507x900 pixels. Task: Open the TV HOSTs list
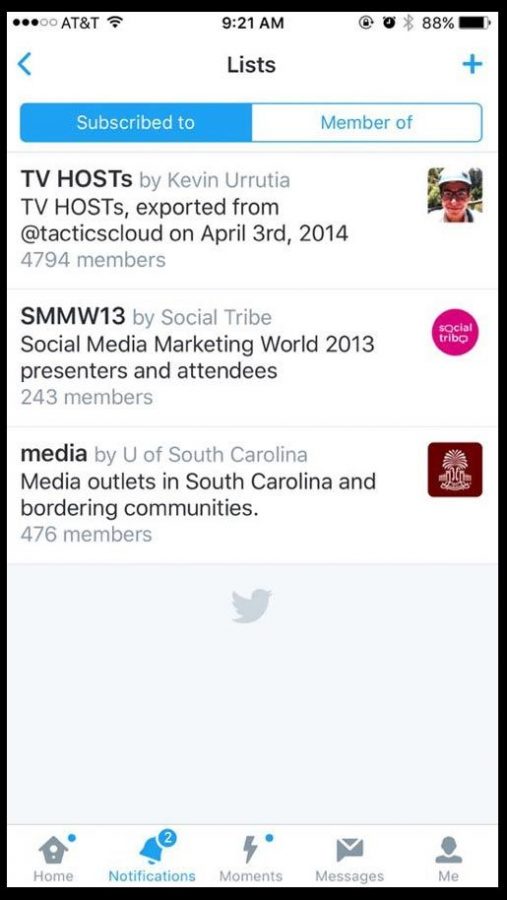253,220
